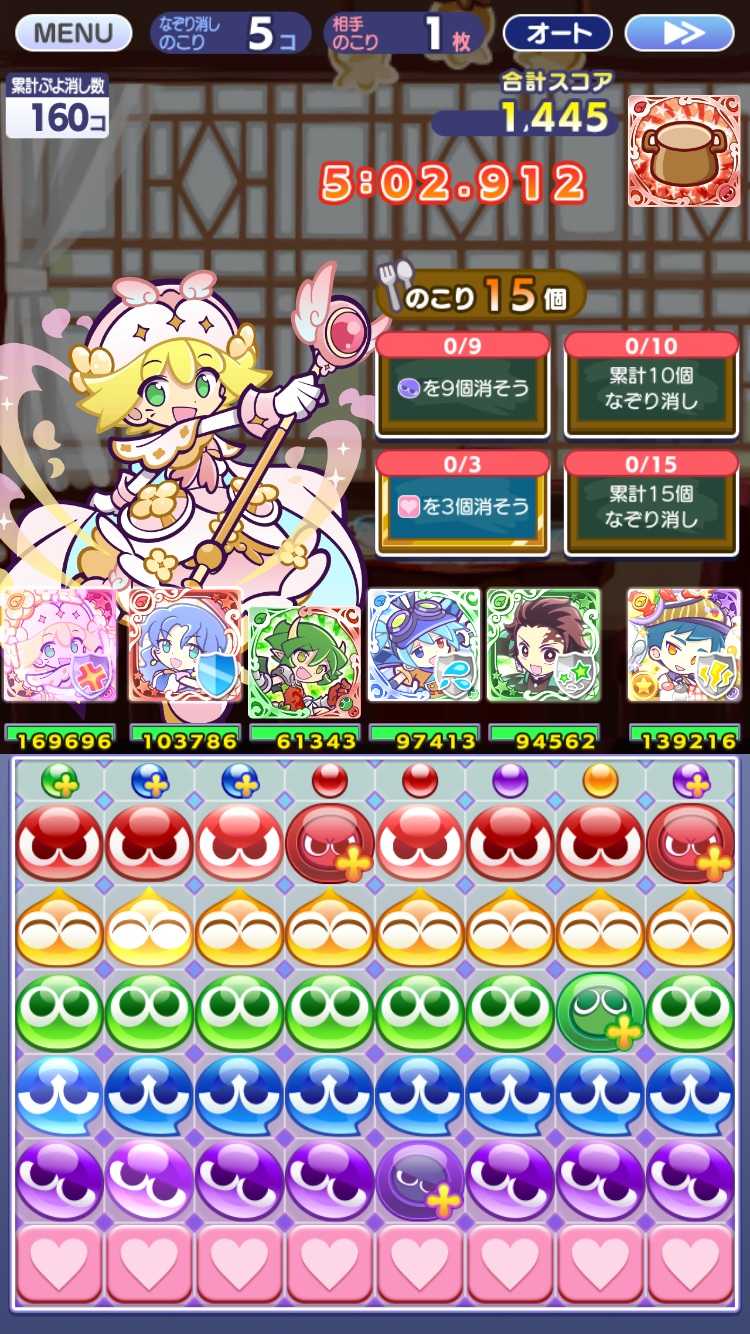Select the character card with HP 94562
This screenshot has width=750, height=1334.
pyautogui.click(x=543, y=646)
